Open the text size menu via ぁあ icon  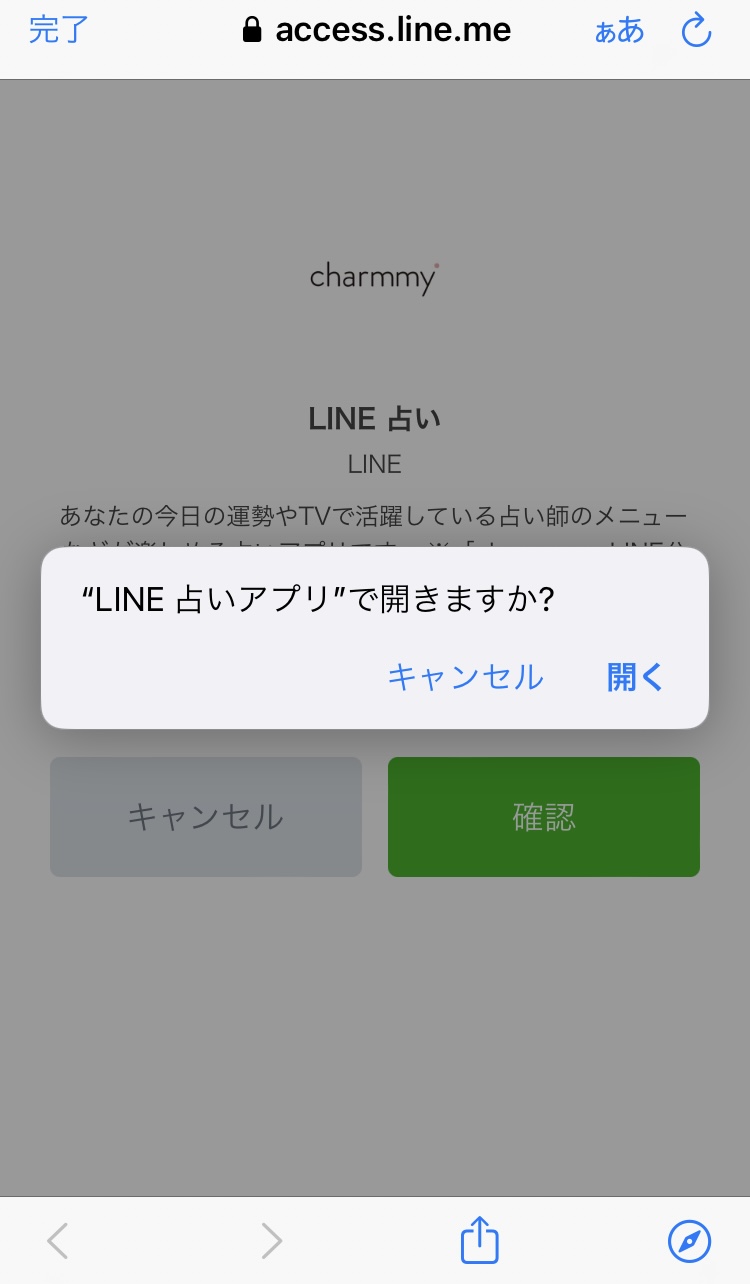(618, 30)
